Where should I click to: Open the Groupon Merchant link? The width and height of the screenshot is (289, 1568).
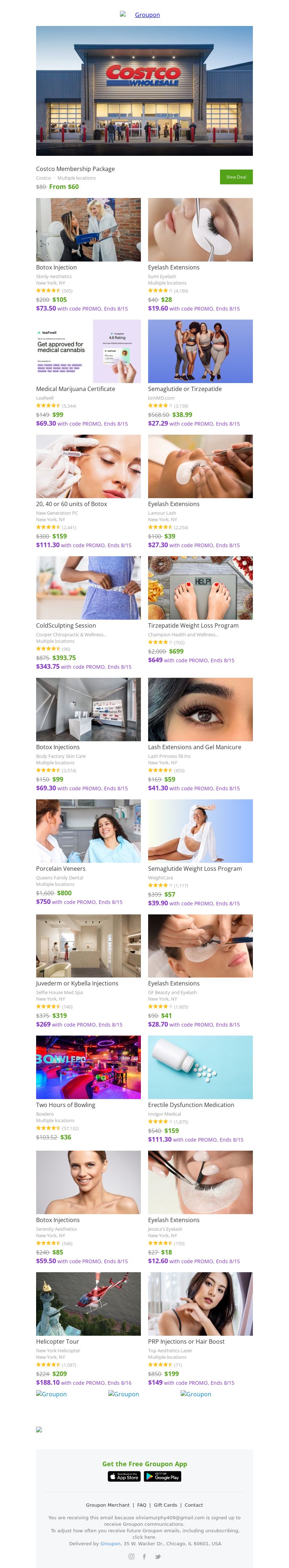click(107, 1505)
